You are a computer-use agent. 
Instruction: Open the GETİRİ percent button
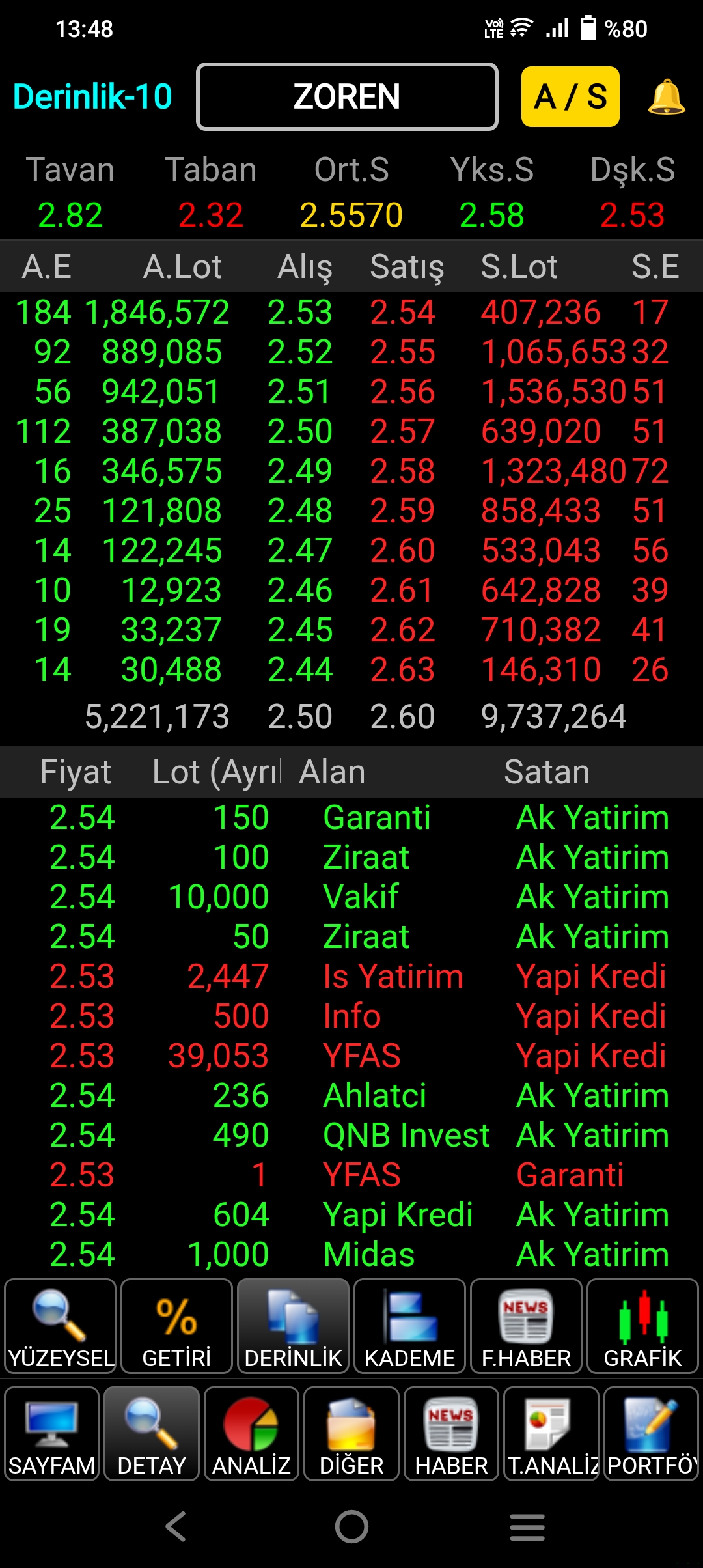pyautogui.click(x=176, y=1326)
